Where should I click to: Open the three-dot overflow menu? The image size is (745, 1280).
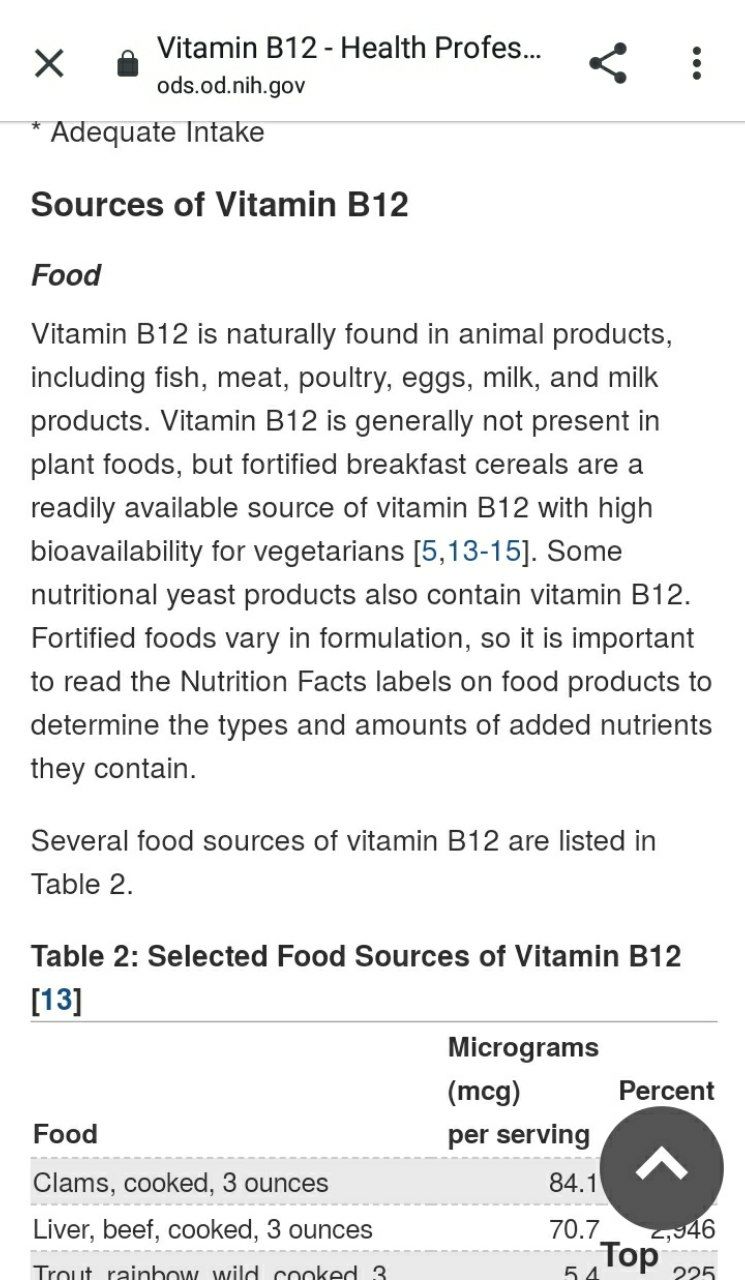pos(697,63)
